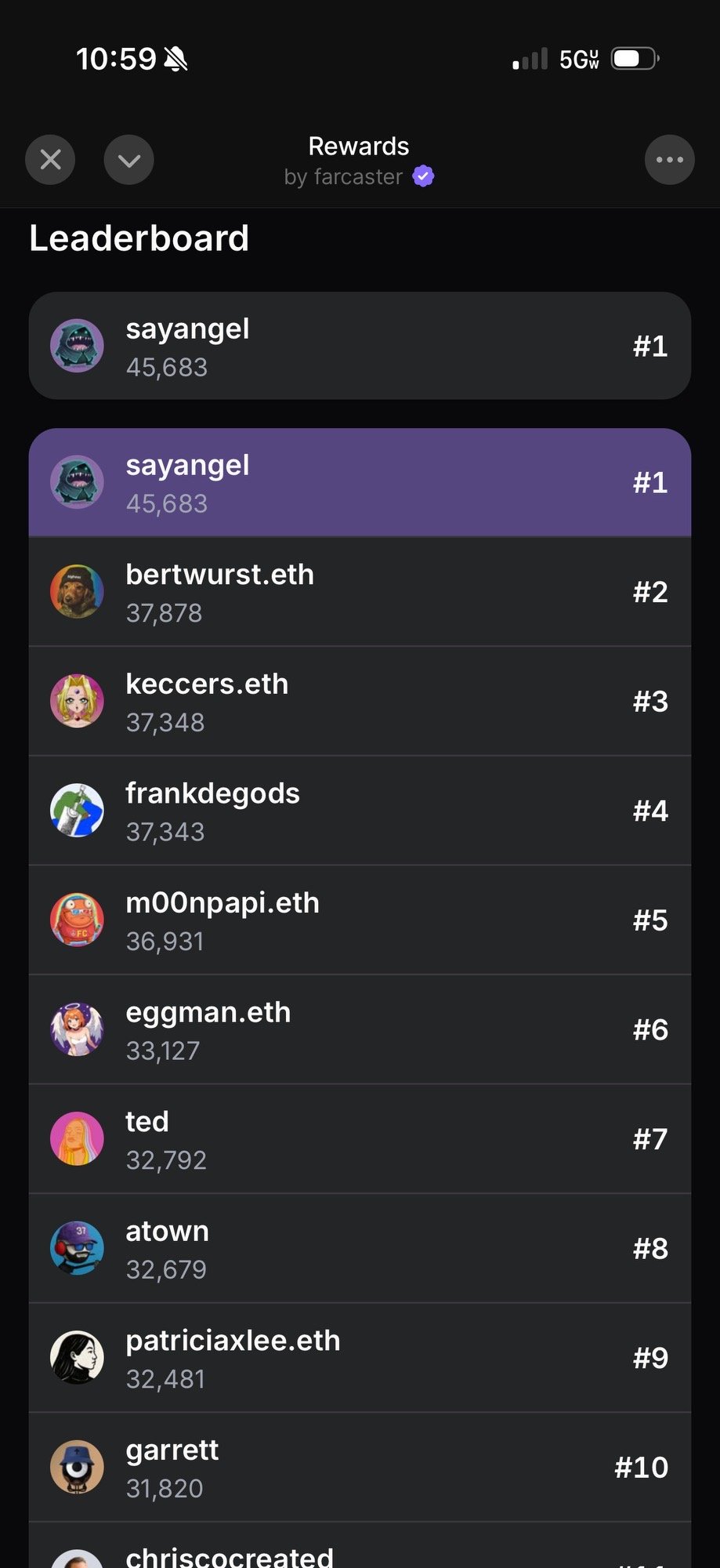The height and width of the screenshot is (1568, 720).
Task: Select frankdegods in the leaderboard
Action: (x=360, y=811)
